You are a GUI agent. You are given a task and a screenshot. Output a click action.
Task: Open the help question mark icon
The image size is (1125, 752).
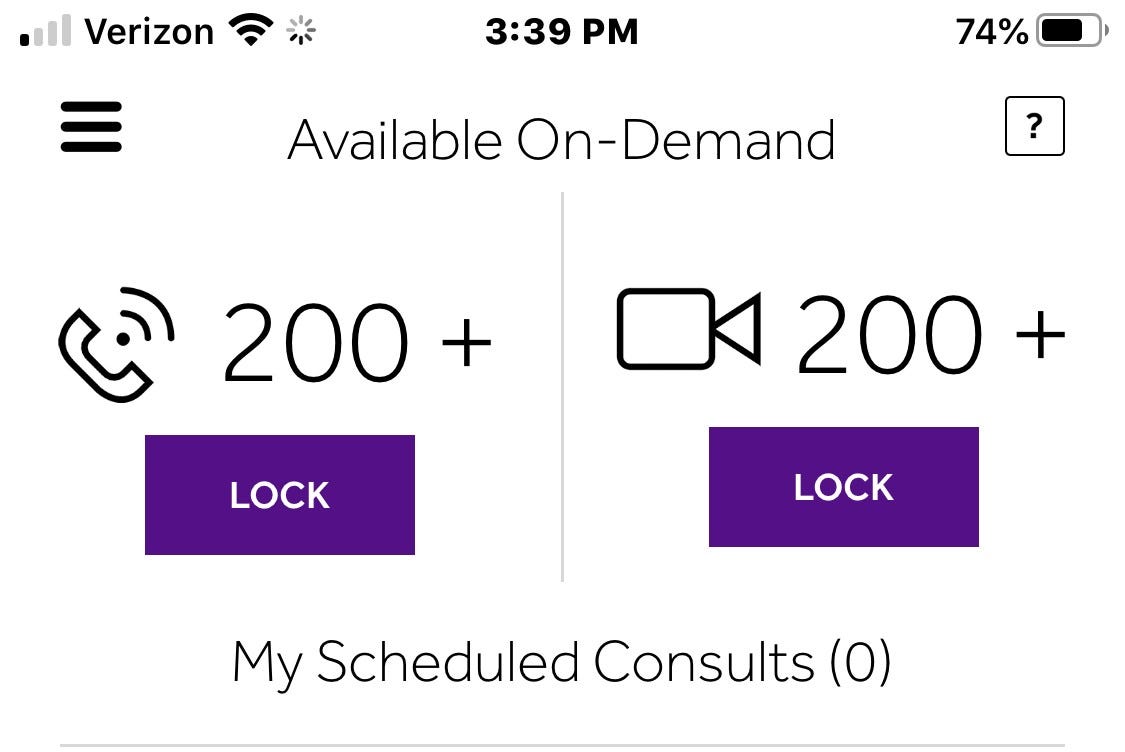click(x=1034, y=127)
